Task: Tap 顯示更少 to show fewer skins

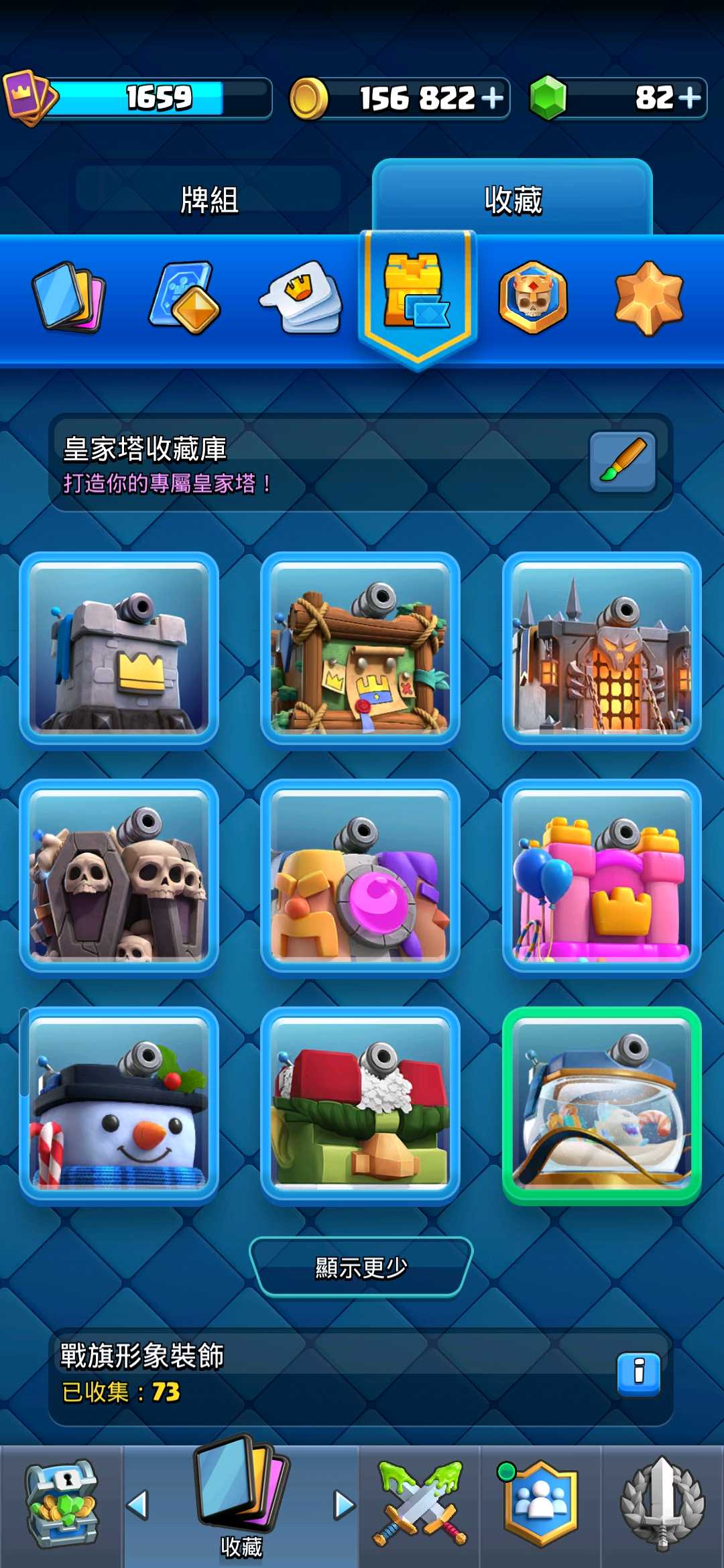Action: (x=361, y=1267)
